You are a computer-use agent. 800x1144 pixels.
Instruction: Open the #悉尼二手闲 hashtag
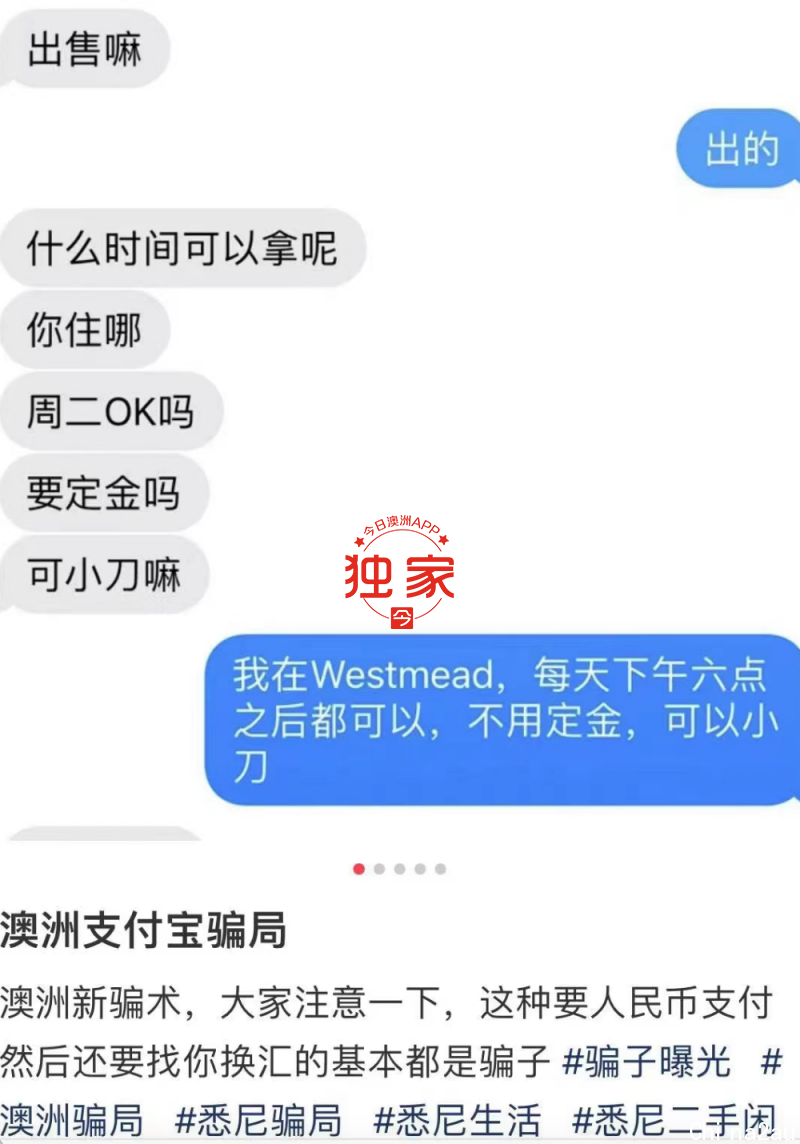click(674, 1119)
